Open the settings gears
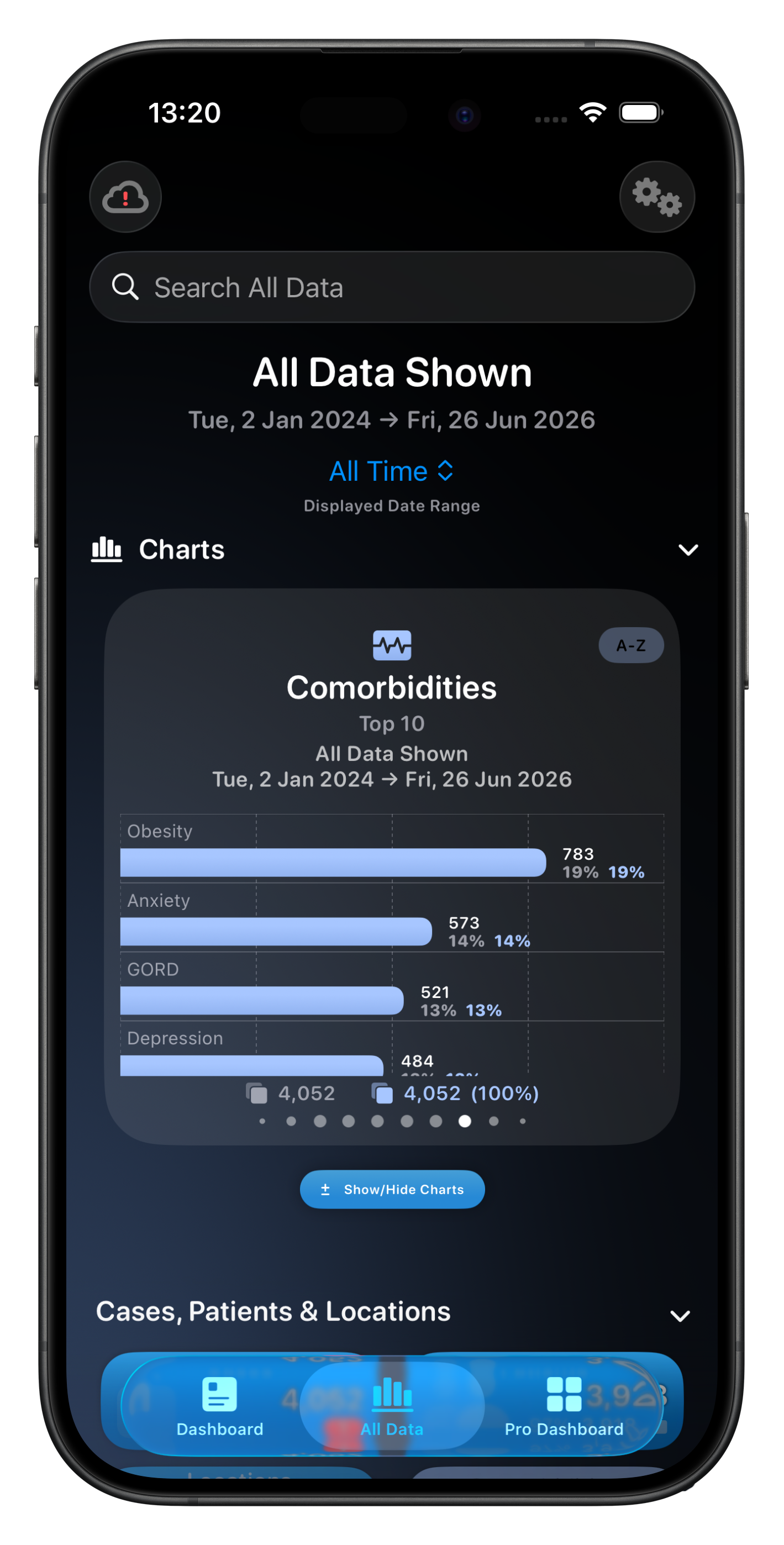The image size is (784, 1545). coord(657,197)
